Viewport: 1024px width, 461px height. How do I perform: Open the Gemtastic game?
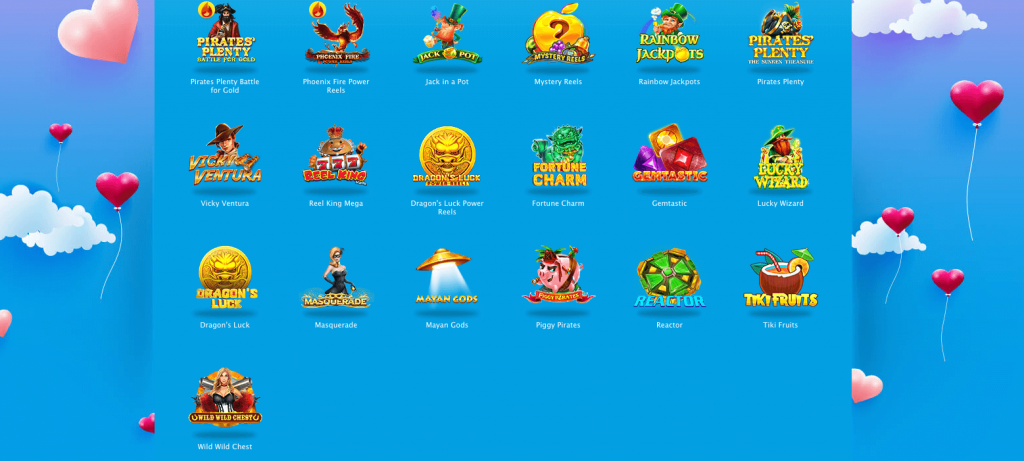[x=670, y=159]
